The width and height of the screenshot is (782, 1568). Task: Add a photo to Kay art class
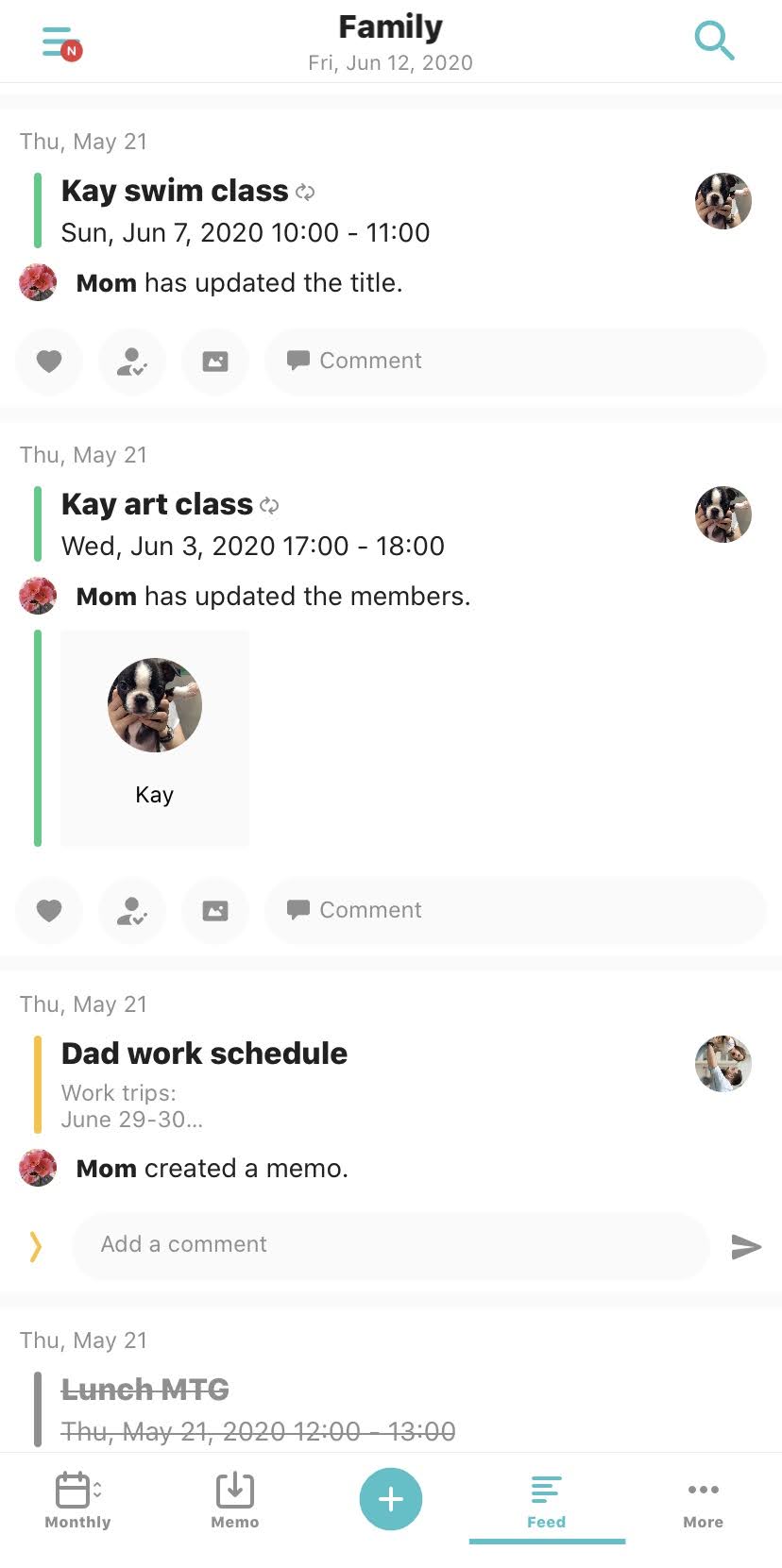point(215,910)
